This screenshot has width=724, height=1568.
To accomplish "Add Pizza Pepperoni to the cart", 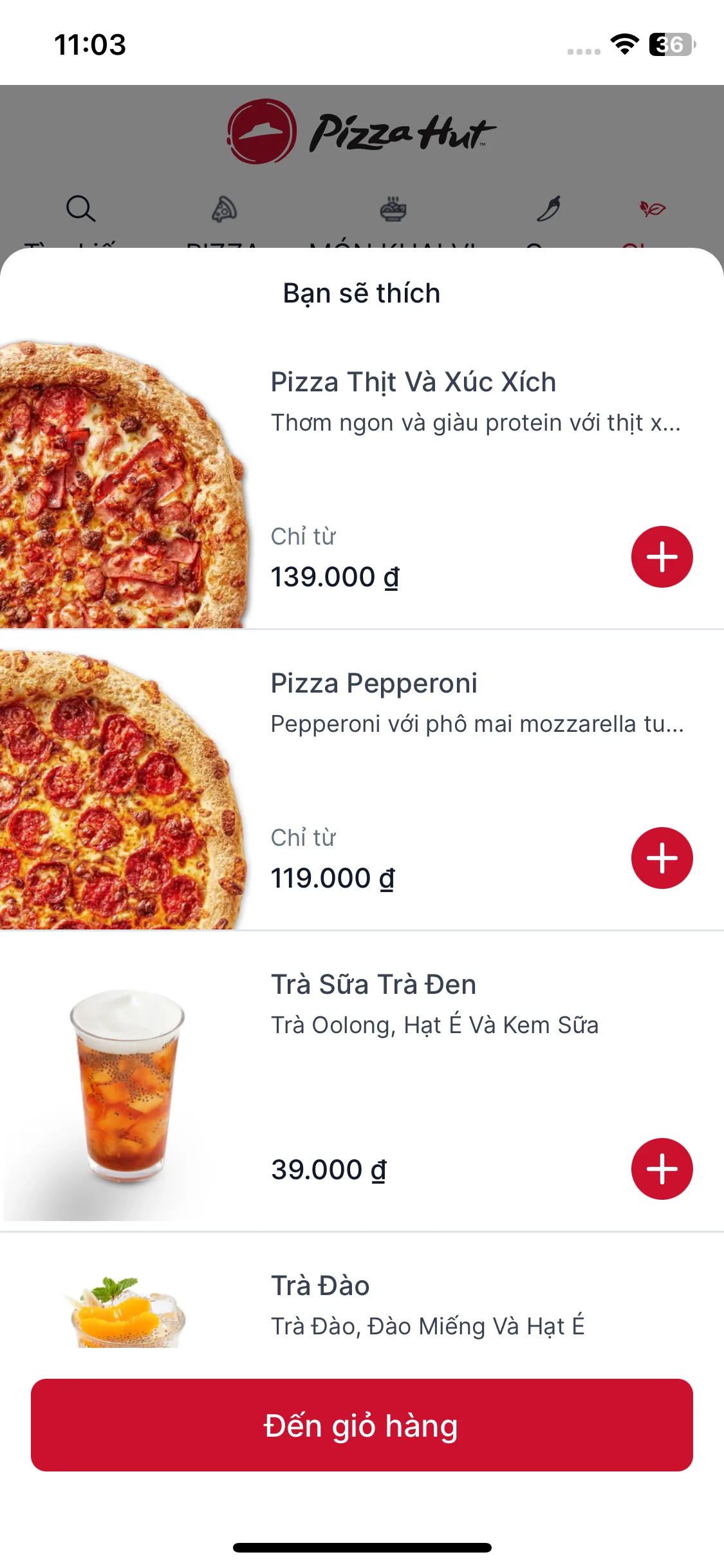I will click(x=662, y=858).
